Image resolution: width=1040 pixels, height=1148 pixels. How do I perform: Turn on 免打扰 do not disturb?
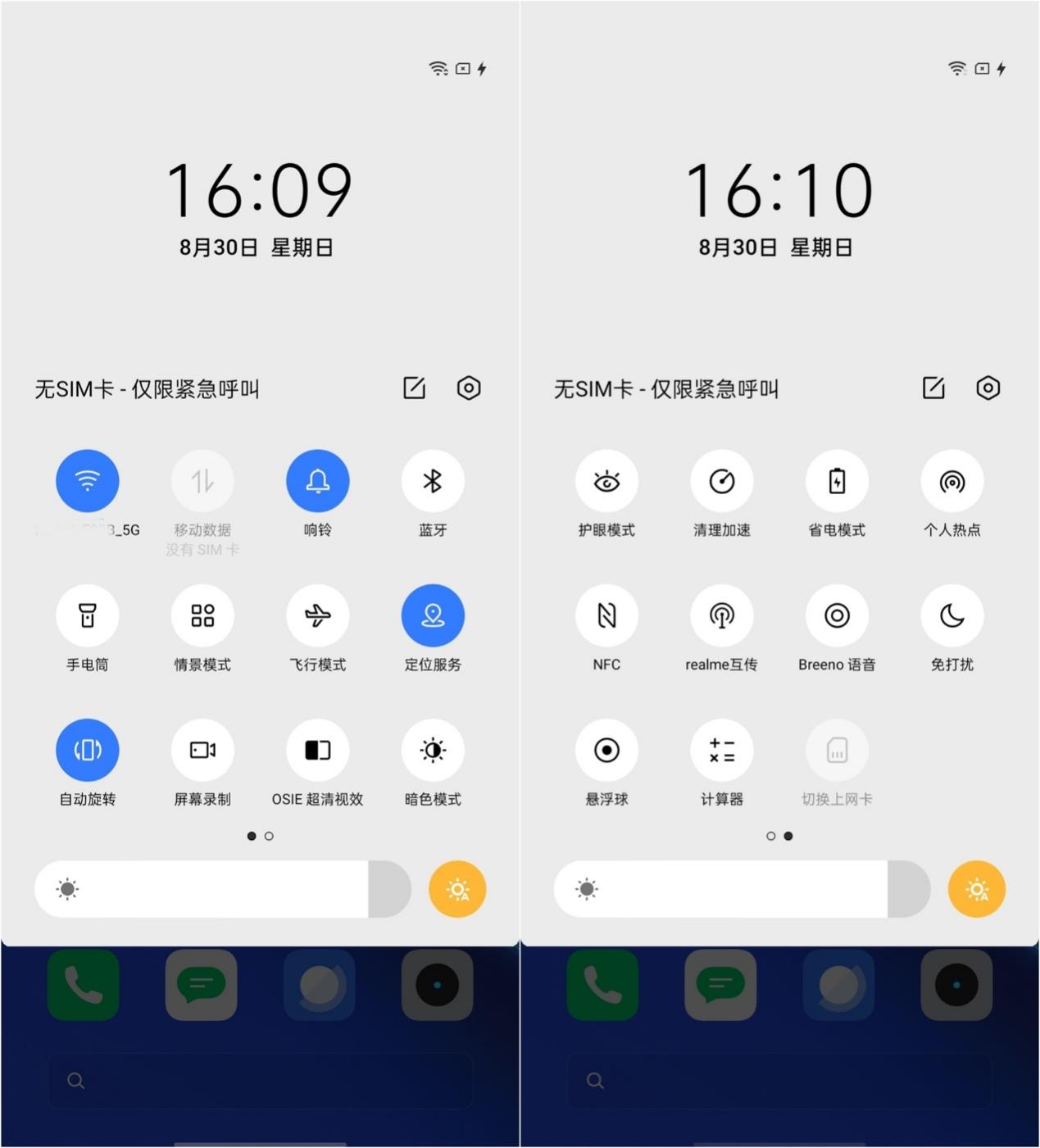(x=952, y=615)
